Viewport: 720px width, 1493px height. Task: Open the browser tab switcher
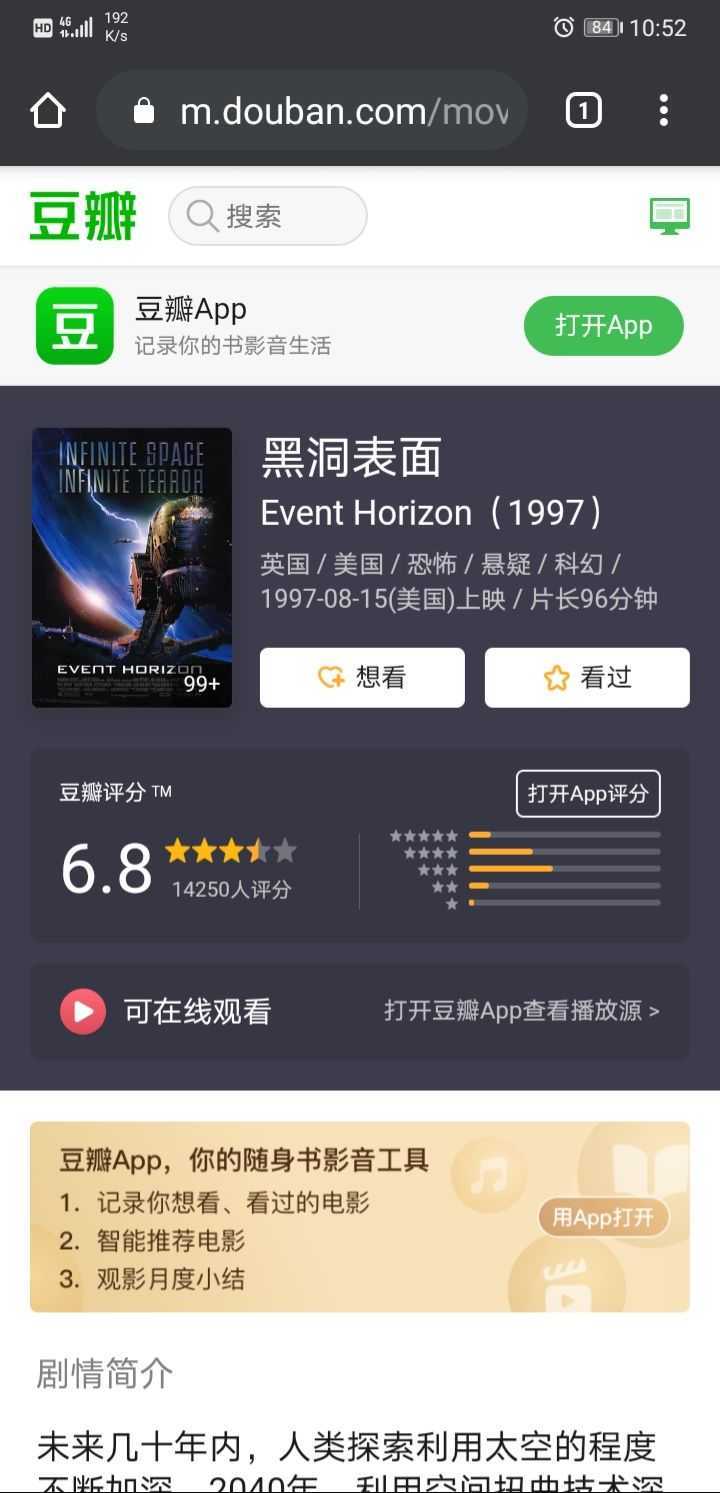[583, 110]
